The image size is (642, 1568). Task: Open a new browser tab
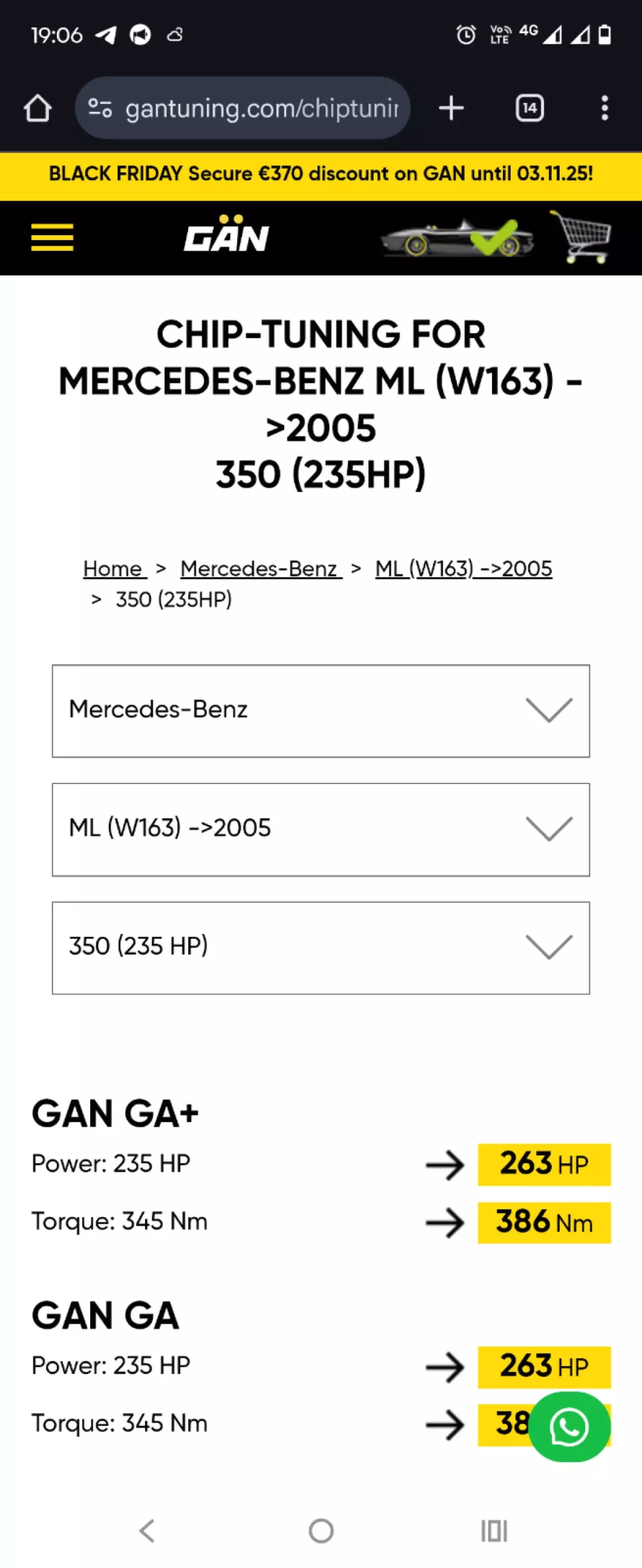pos(451,108)
